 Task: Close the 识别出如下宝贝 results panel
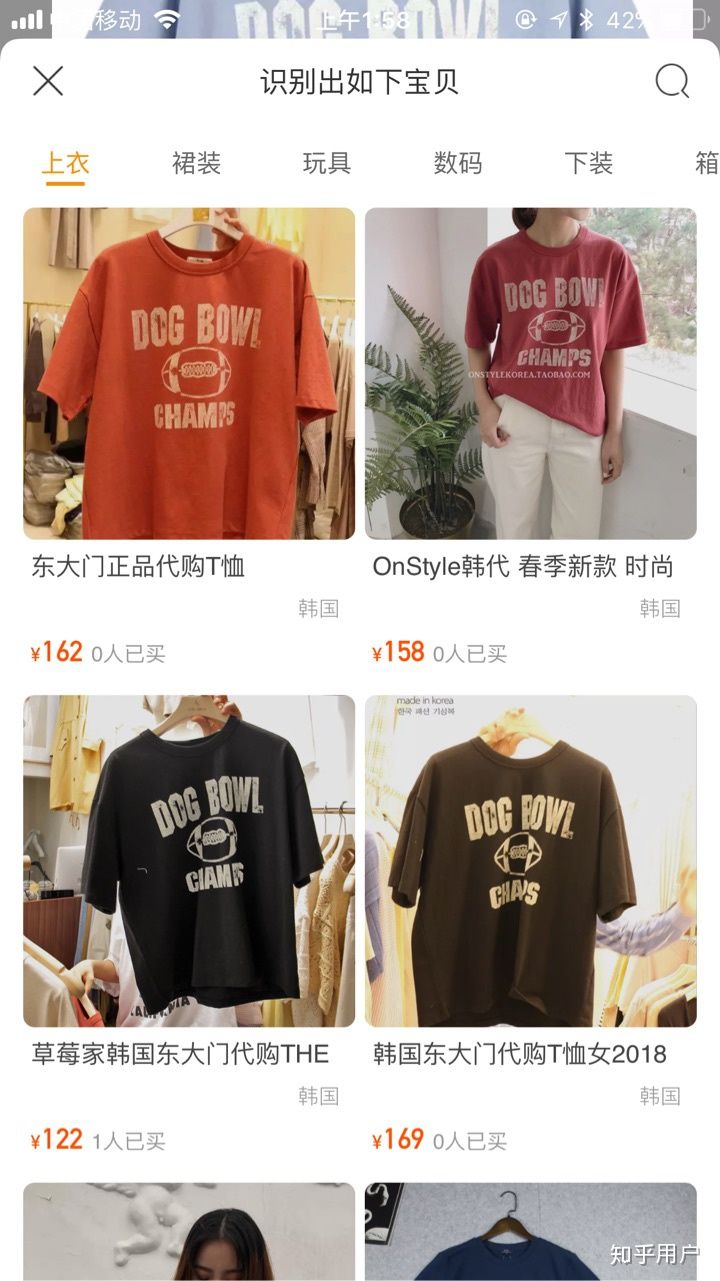pos(48,81)
